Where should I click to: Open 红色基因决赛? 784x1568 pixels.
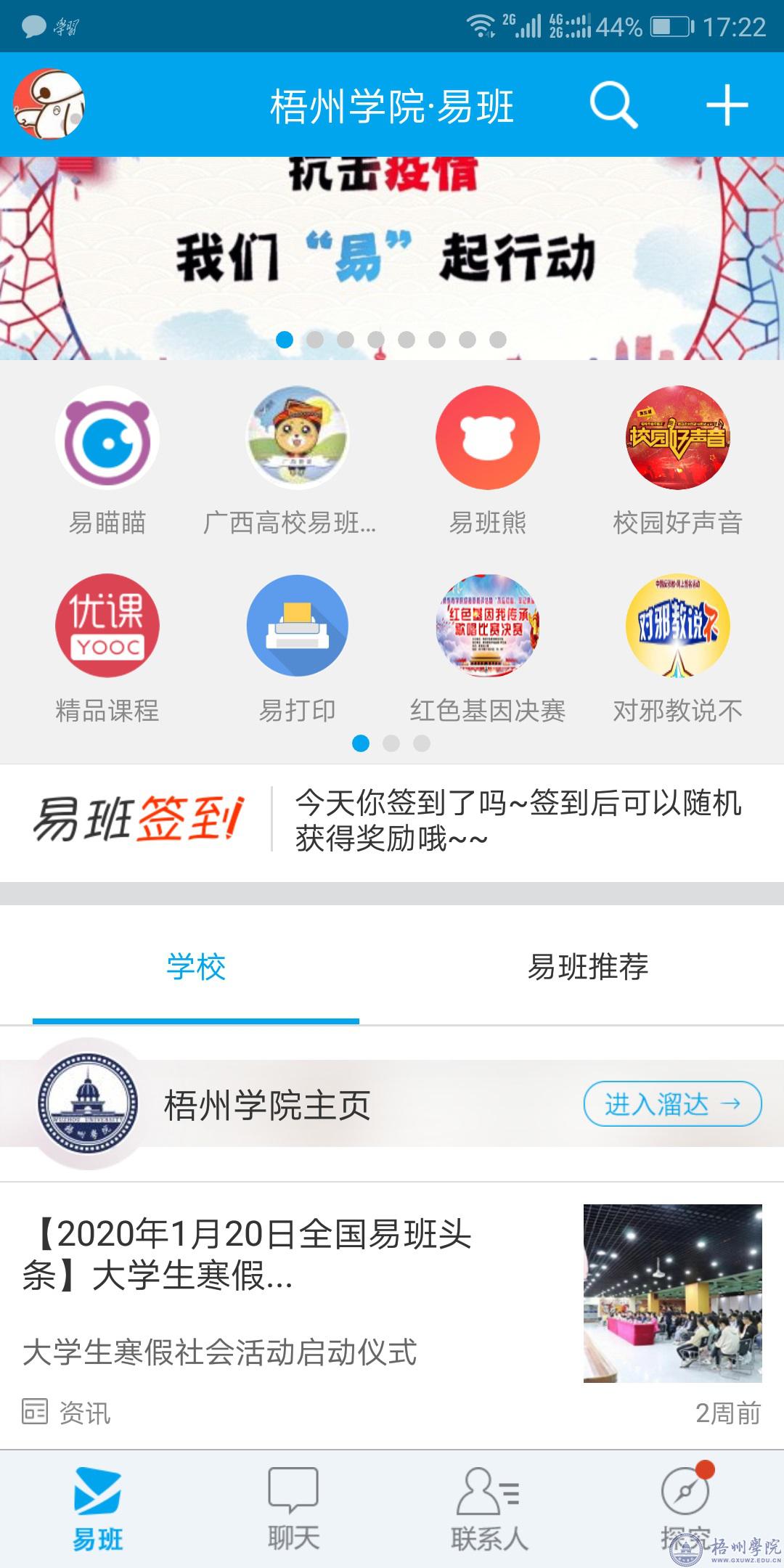tap(488, 626)
